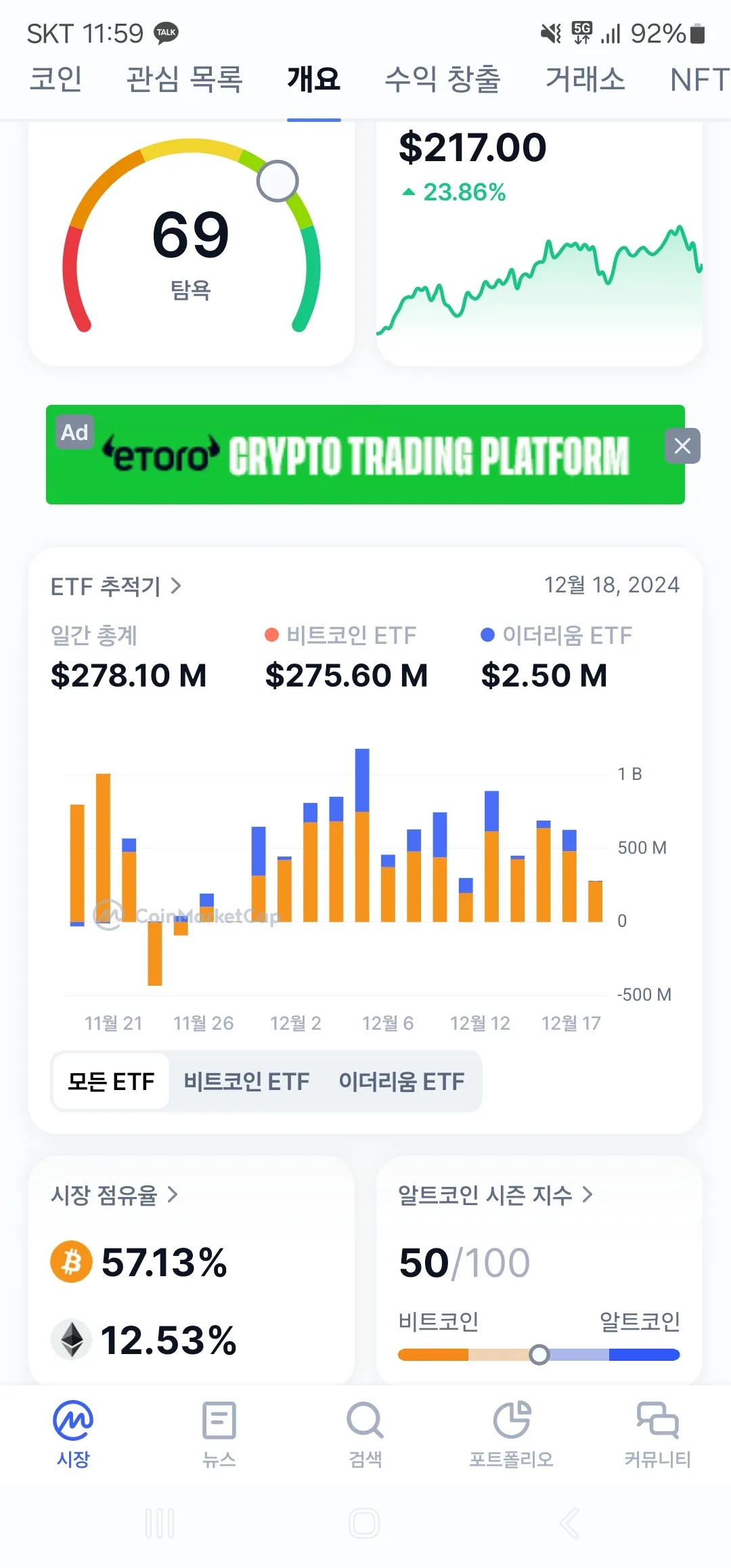Open the $217.00 price chart card
The width and height of the screenshot is (731, 1568).
(539, 244)
